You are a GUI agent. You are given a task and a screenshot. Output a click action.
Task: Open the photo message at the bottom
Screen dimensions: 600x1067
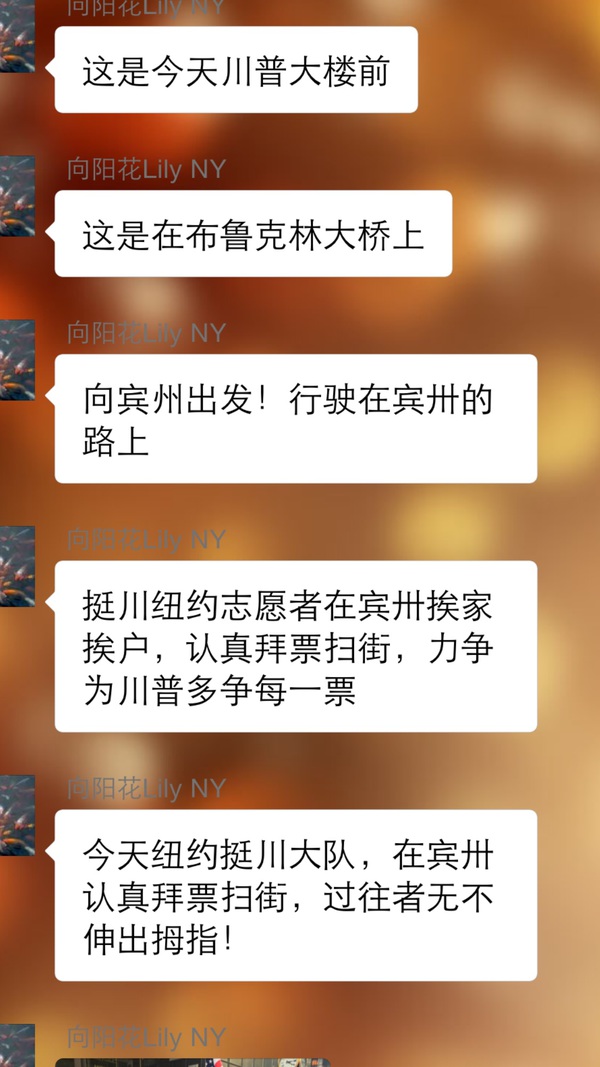(192, 1062)
